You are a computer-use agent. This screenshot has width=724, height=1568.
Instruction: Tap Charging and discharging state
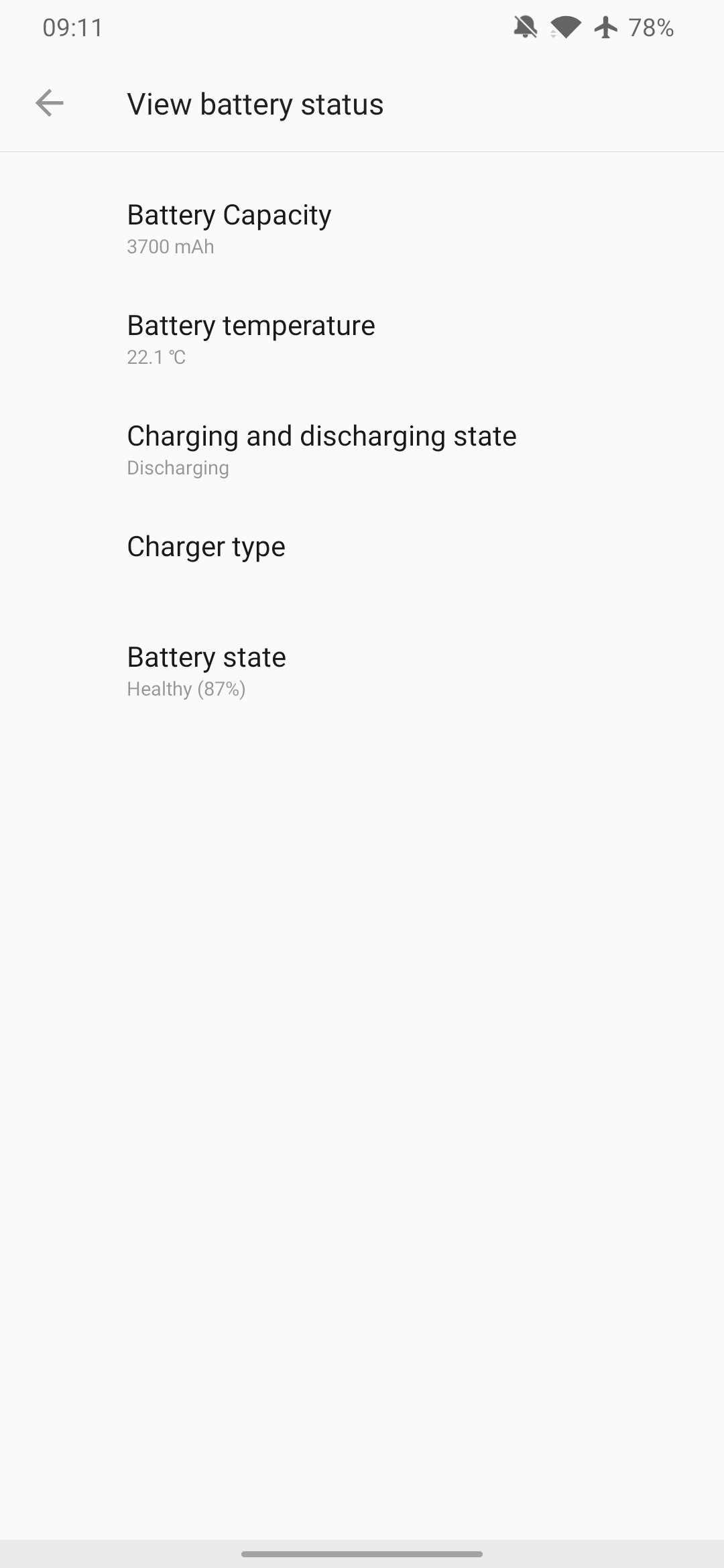click(x=362, y=450)
